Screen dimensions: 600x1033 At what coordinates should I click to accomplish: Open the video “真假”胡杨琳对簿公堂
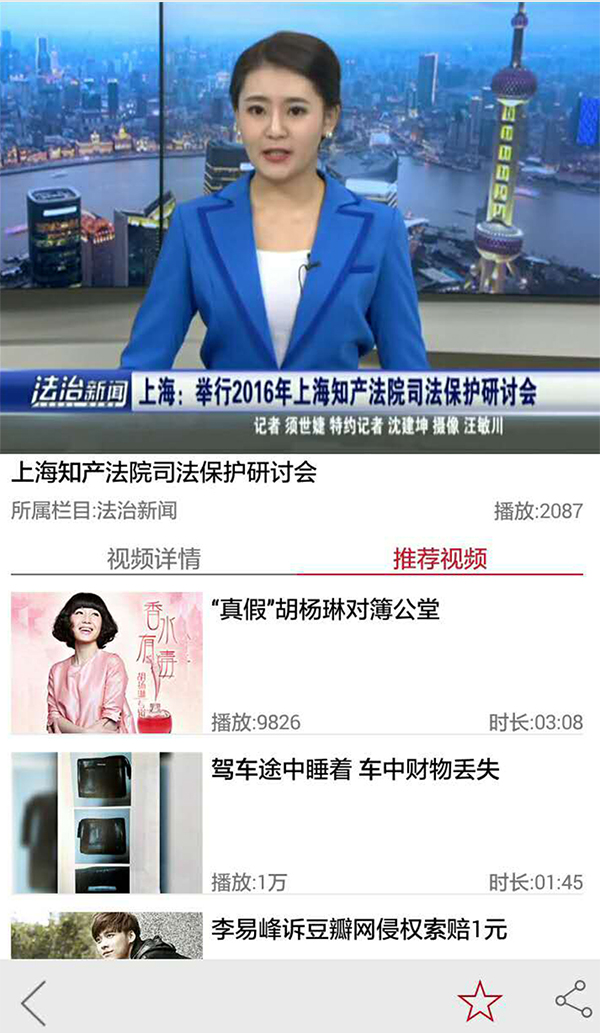(x=325, y=609)
